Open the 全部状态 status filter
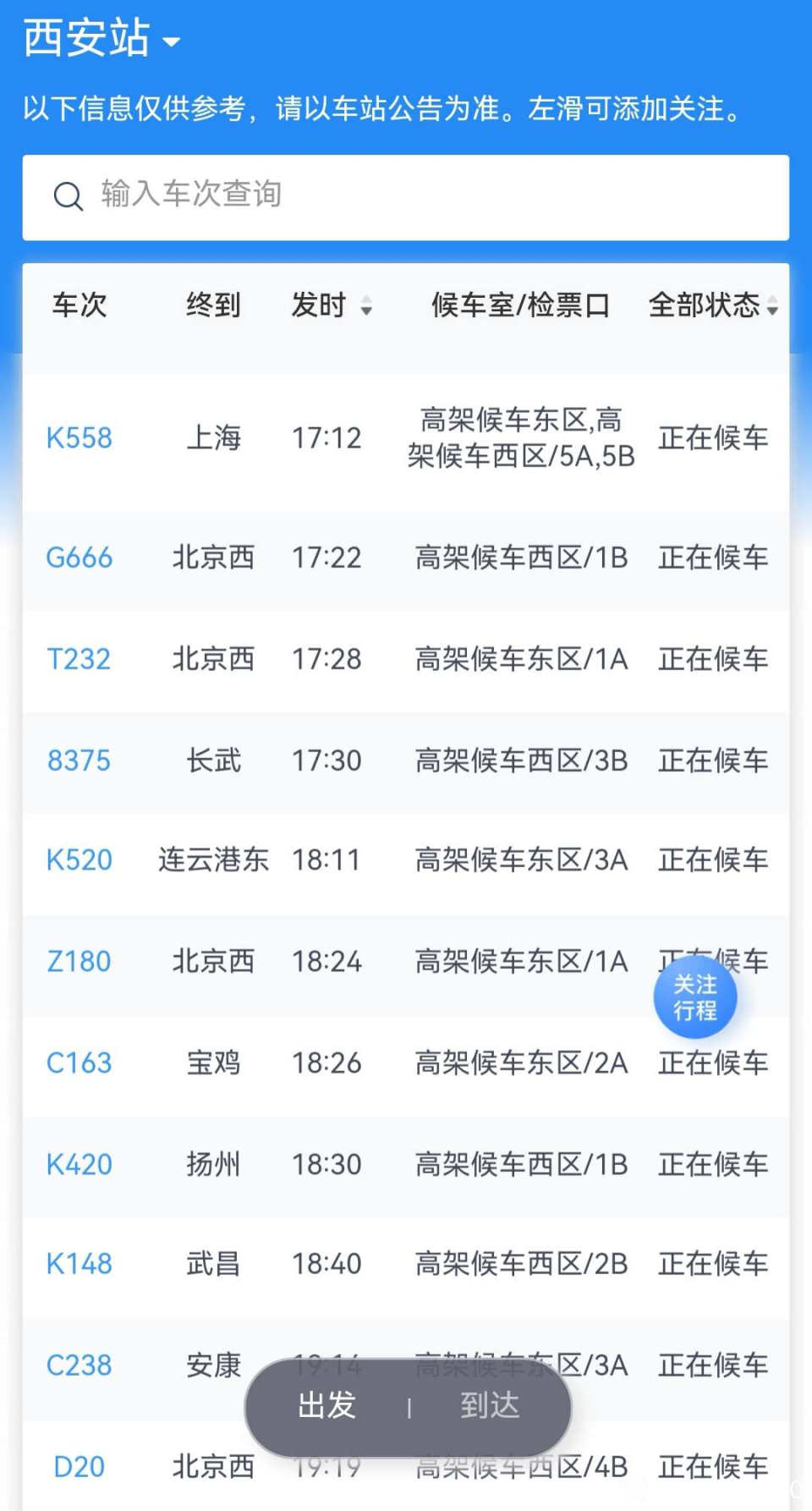This screenshot has width=812, height=1511. coord(712,305)
